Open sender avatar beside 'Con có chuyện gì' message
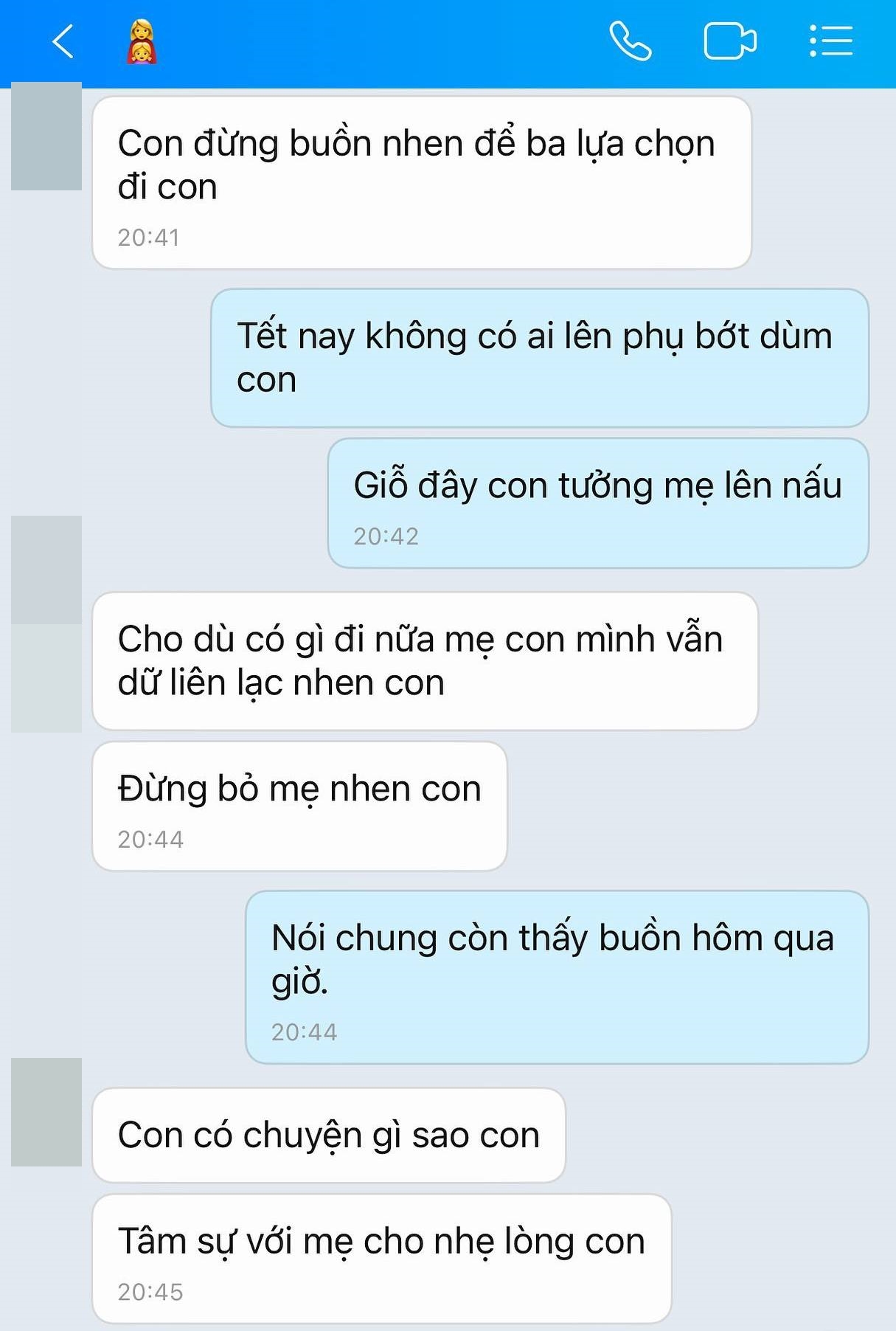 46,1112
